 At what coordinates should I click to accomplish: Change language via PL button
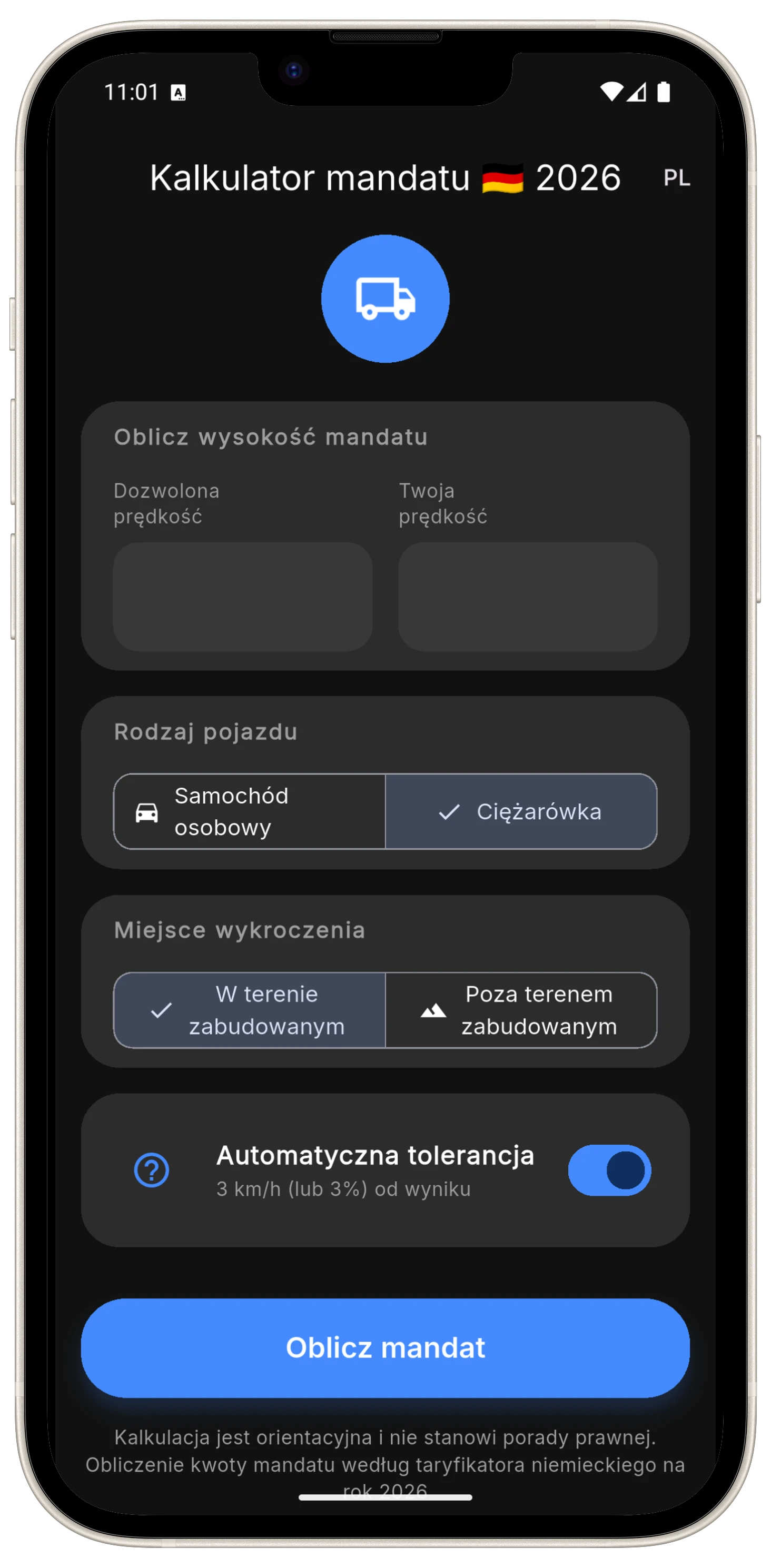[x=676, y=178]
